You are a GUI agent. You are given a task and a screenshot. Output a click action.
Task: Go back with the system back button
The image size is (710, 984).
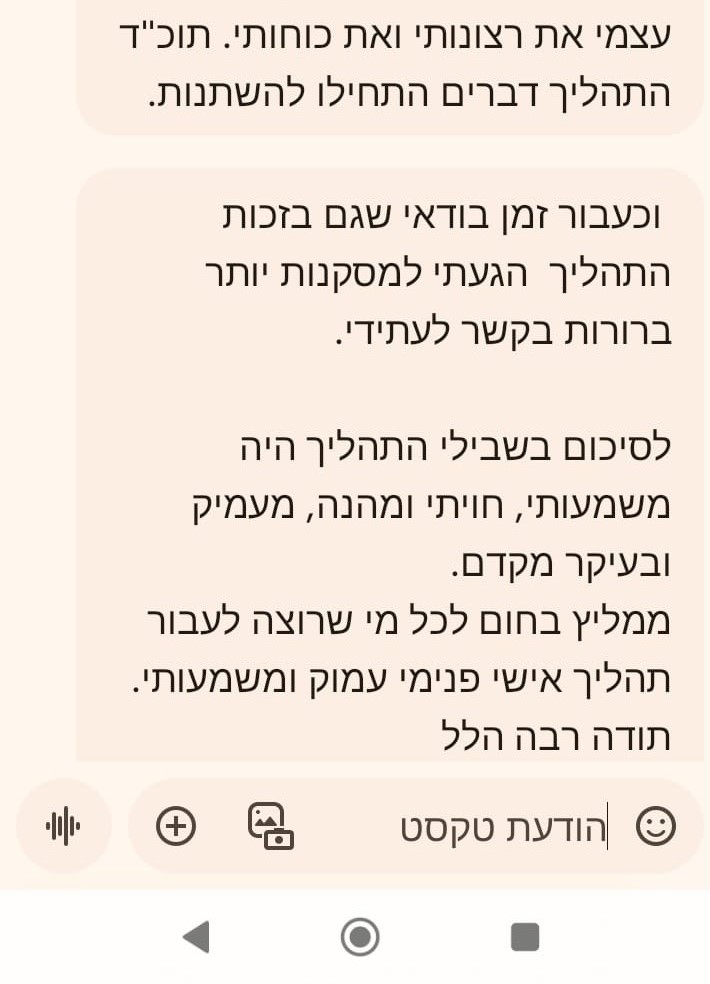click(x=196, y=937)
